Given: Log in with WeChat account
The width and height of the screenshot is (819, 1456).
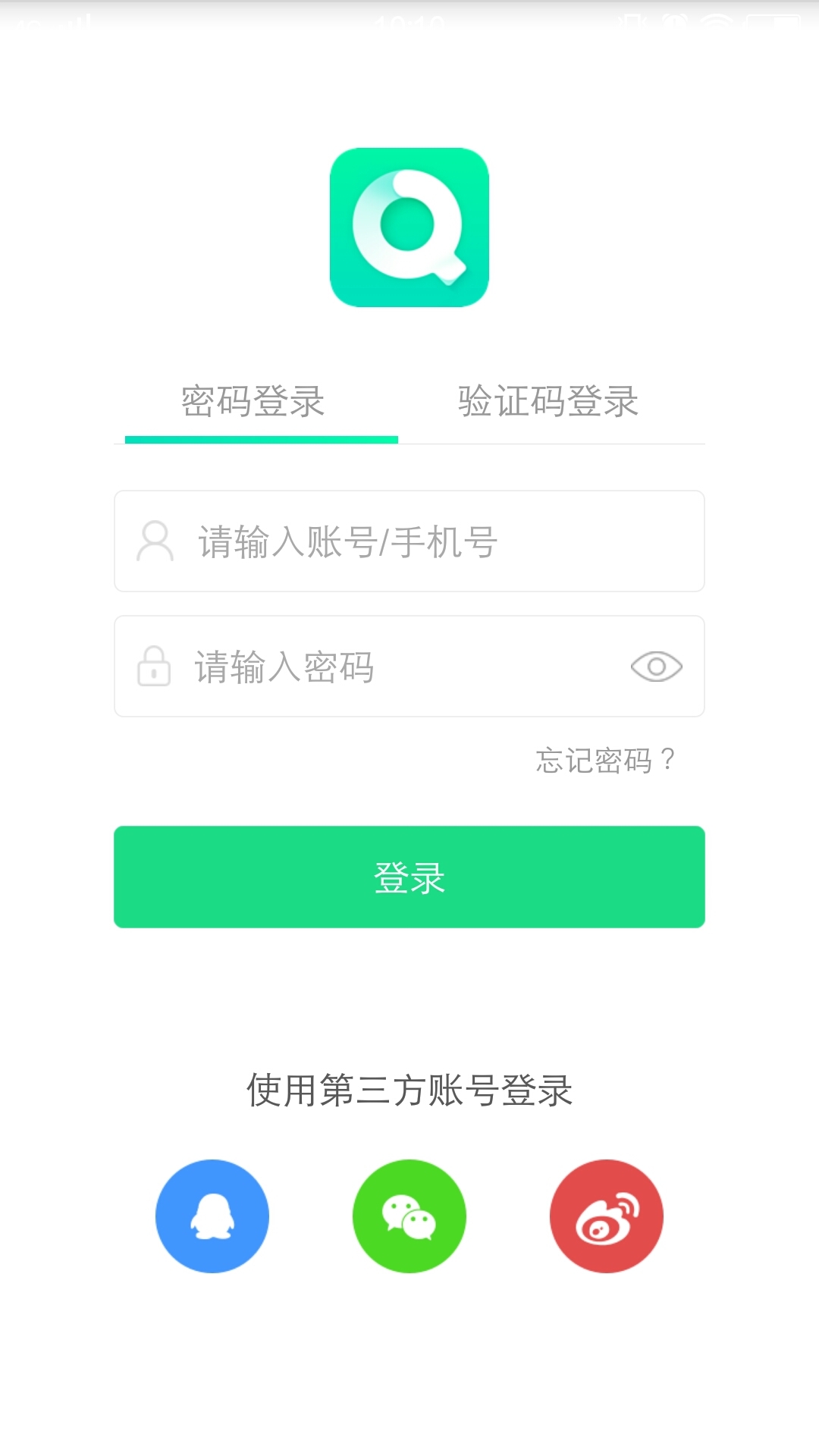Looking at the screenshot, I should (409, 1216).
